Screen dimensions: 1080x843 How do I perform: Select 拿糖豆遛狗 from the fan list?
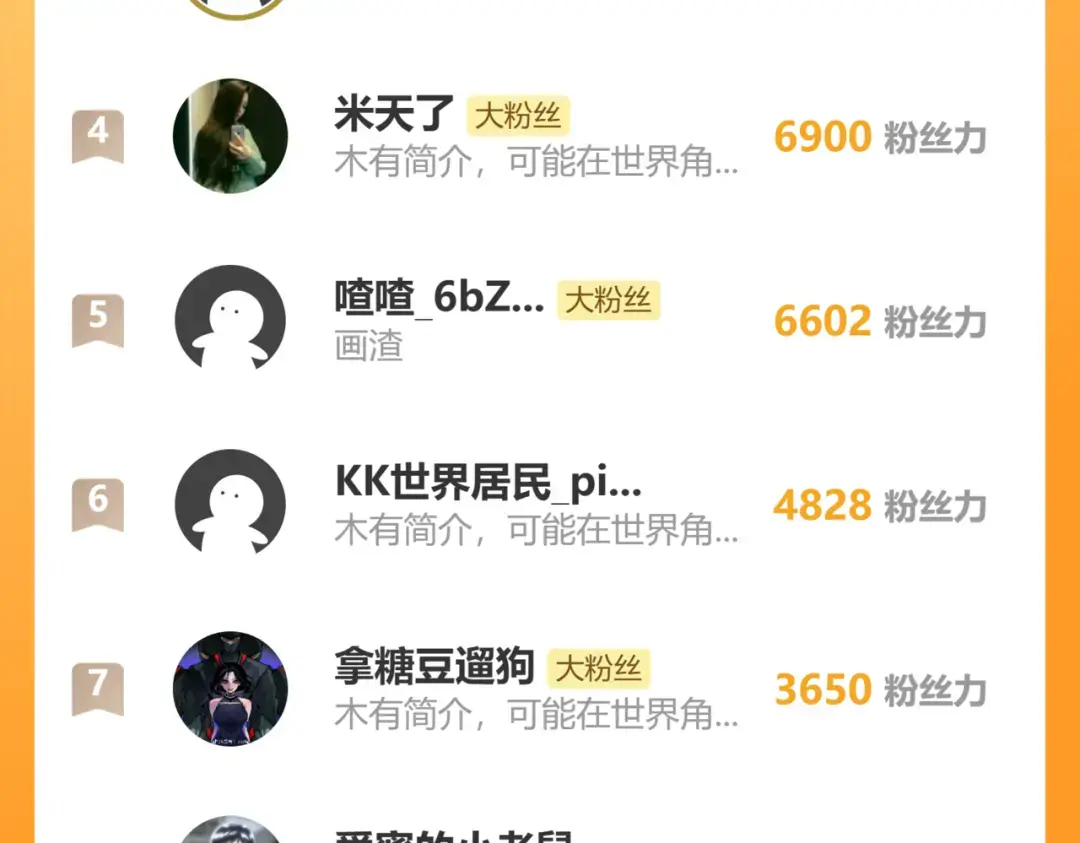coord(434,667)
